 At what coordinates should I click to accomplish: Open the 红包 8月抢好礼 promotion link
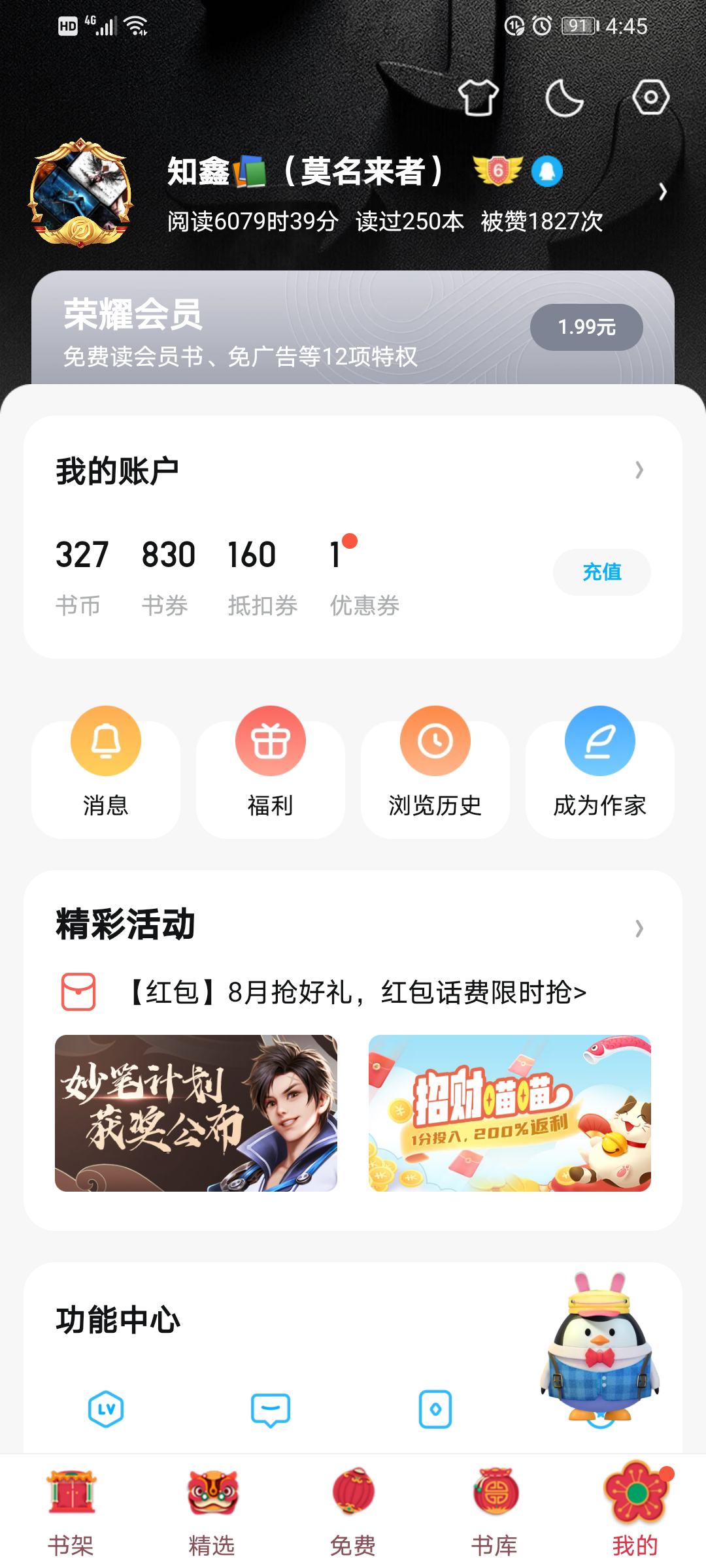(356, 992)
